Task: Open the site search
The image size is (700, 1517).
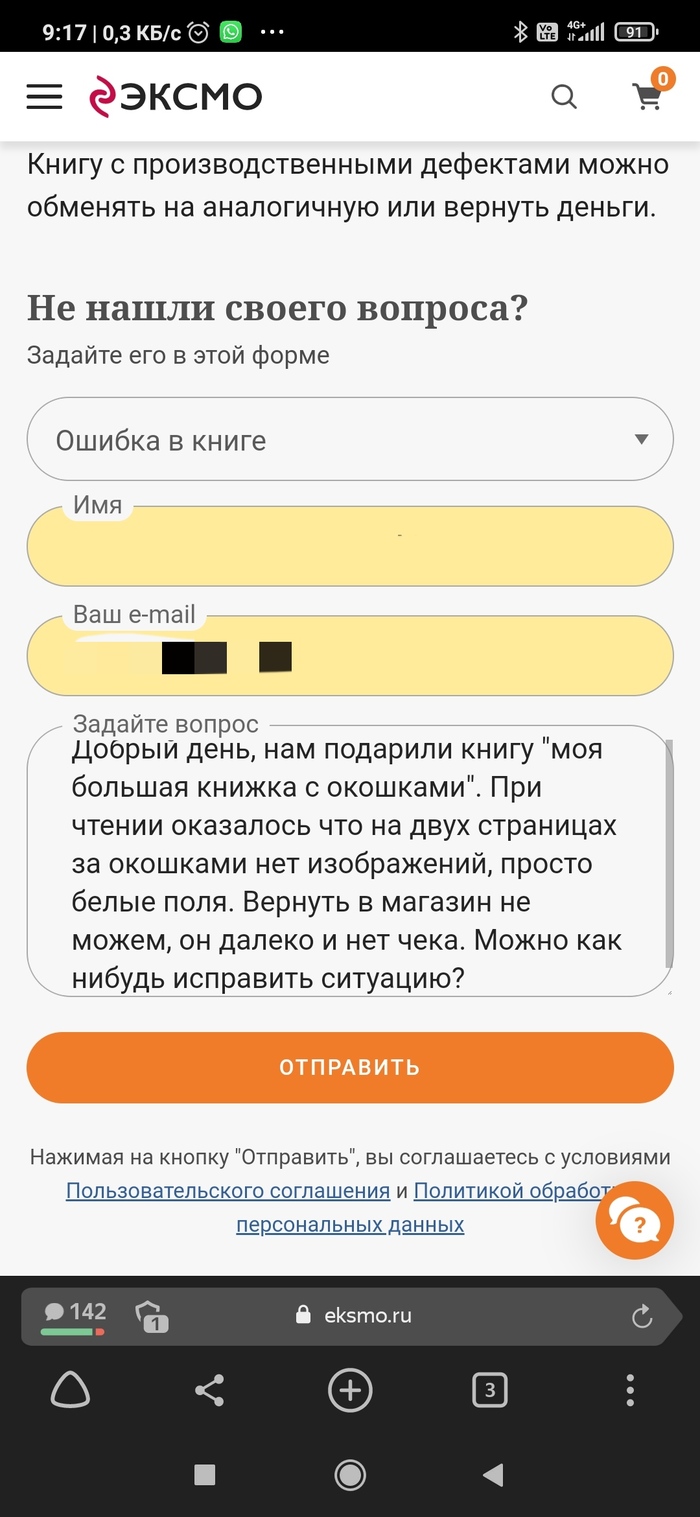Action: click(x=564, y=97)
